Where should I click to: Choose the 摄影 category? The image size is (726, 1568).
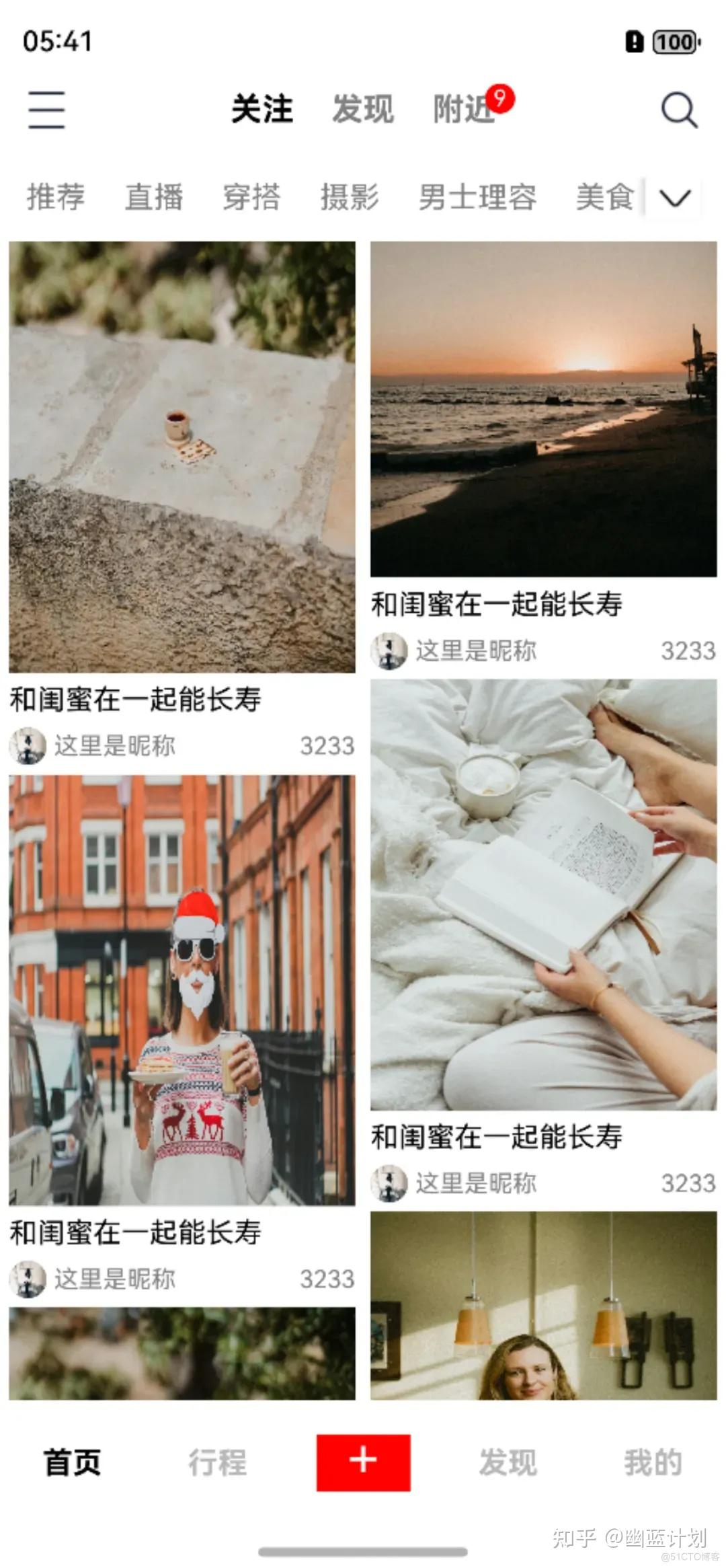click(350, 197)
